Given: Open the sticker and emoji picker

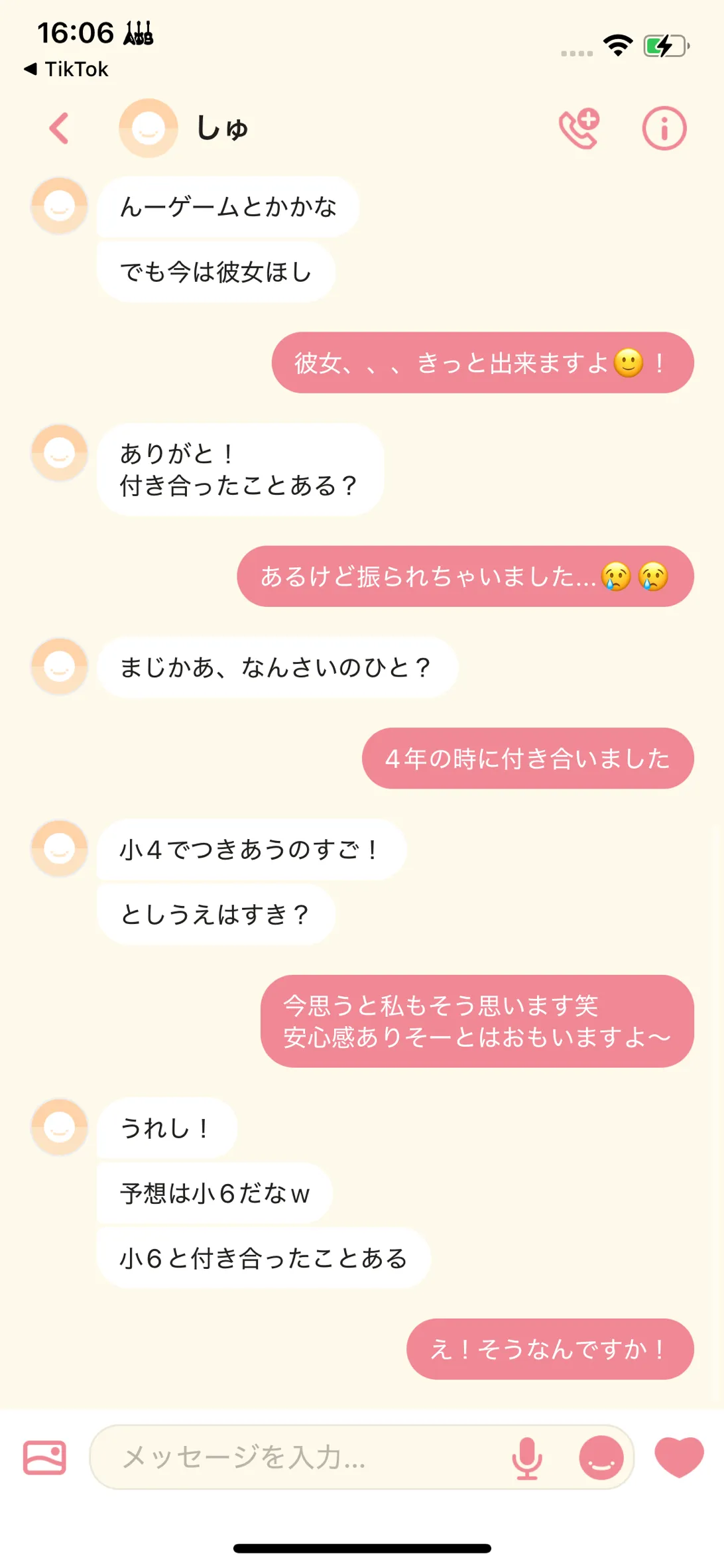Looking at the screenshot, I should pyautogui.click(x=601, y=1457).
